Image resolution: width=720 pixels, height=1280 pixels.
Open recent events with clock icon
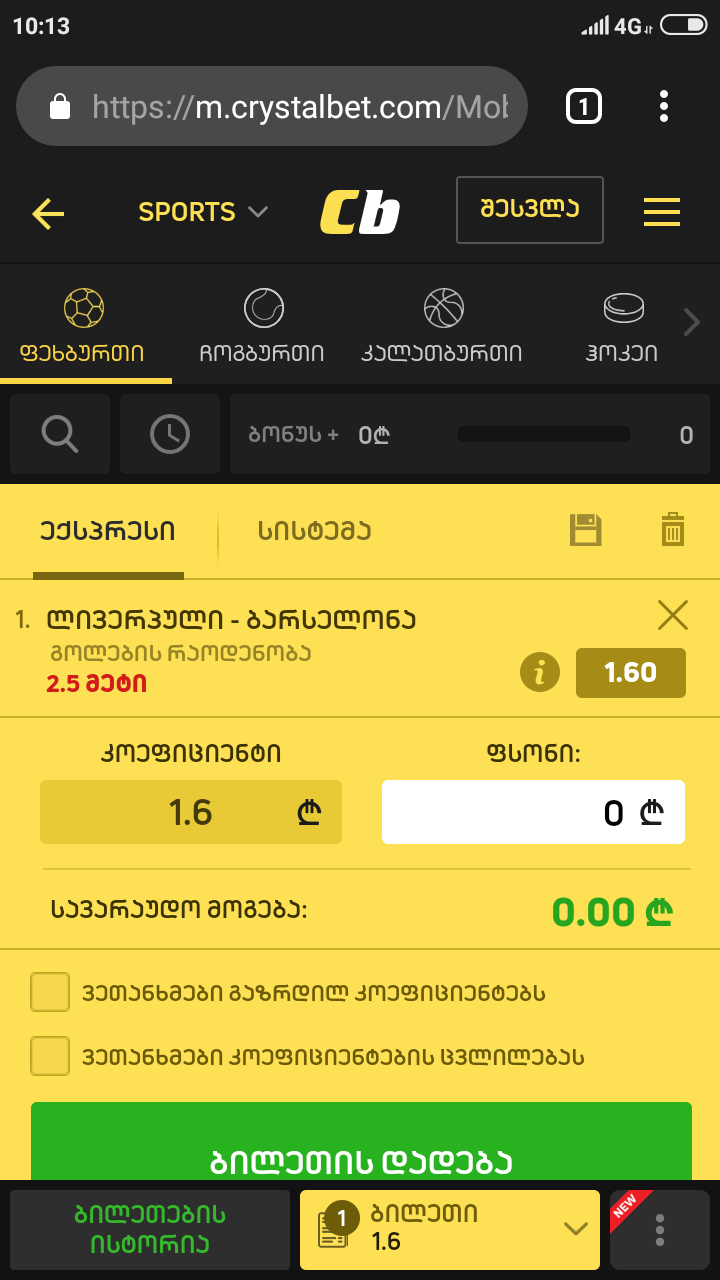tap(169, 434)
